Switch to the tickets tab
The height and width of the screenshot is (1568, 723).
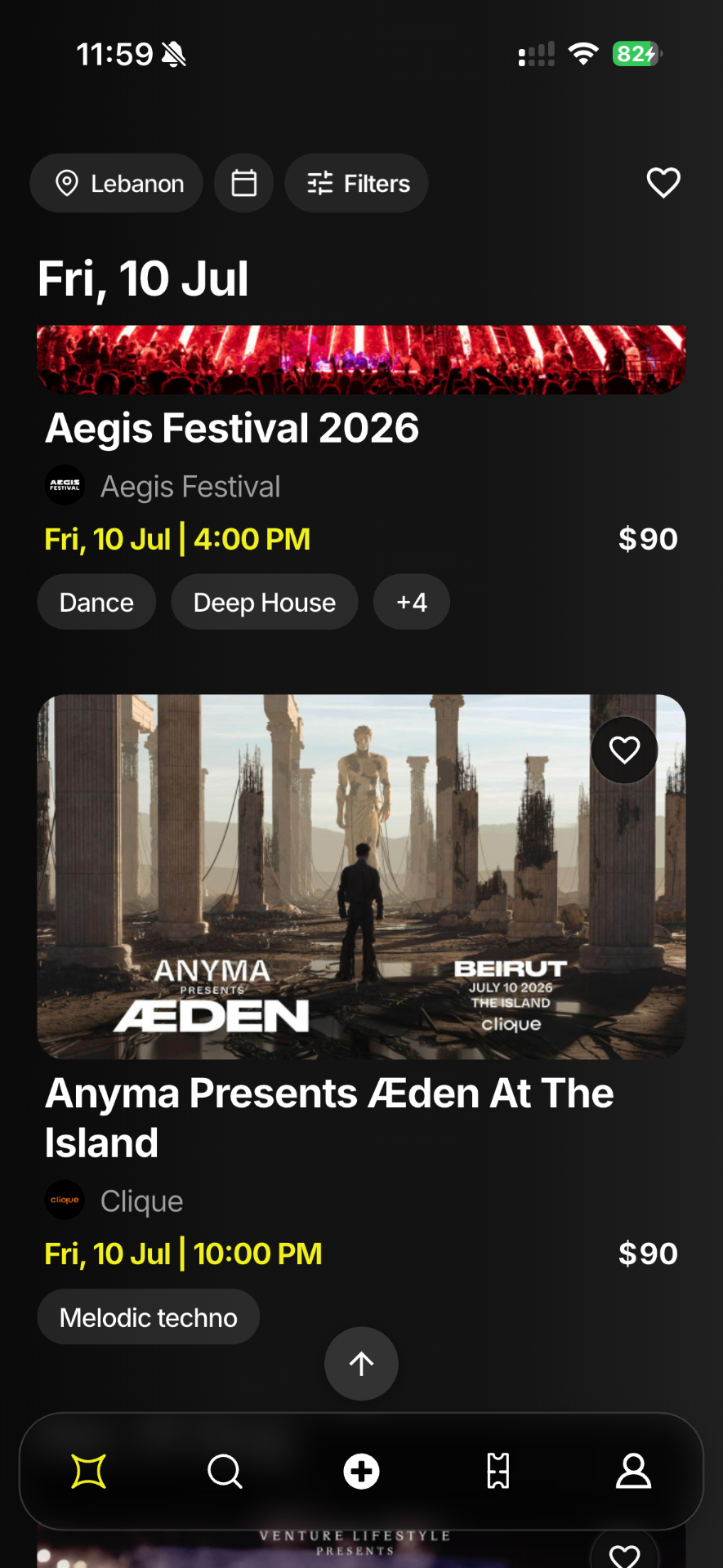(x=498, y=1472)
